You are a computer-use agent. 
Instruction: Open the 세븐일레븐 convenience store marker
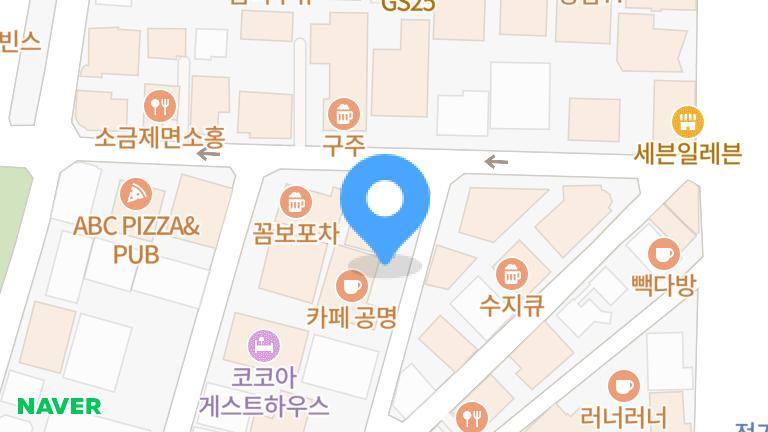pos(686,122)
